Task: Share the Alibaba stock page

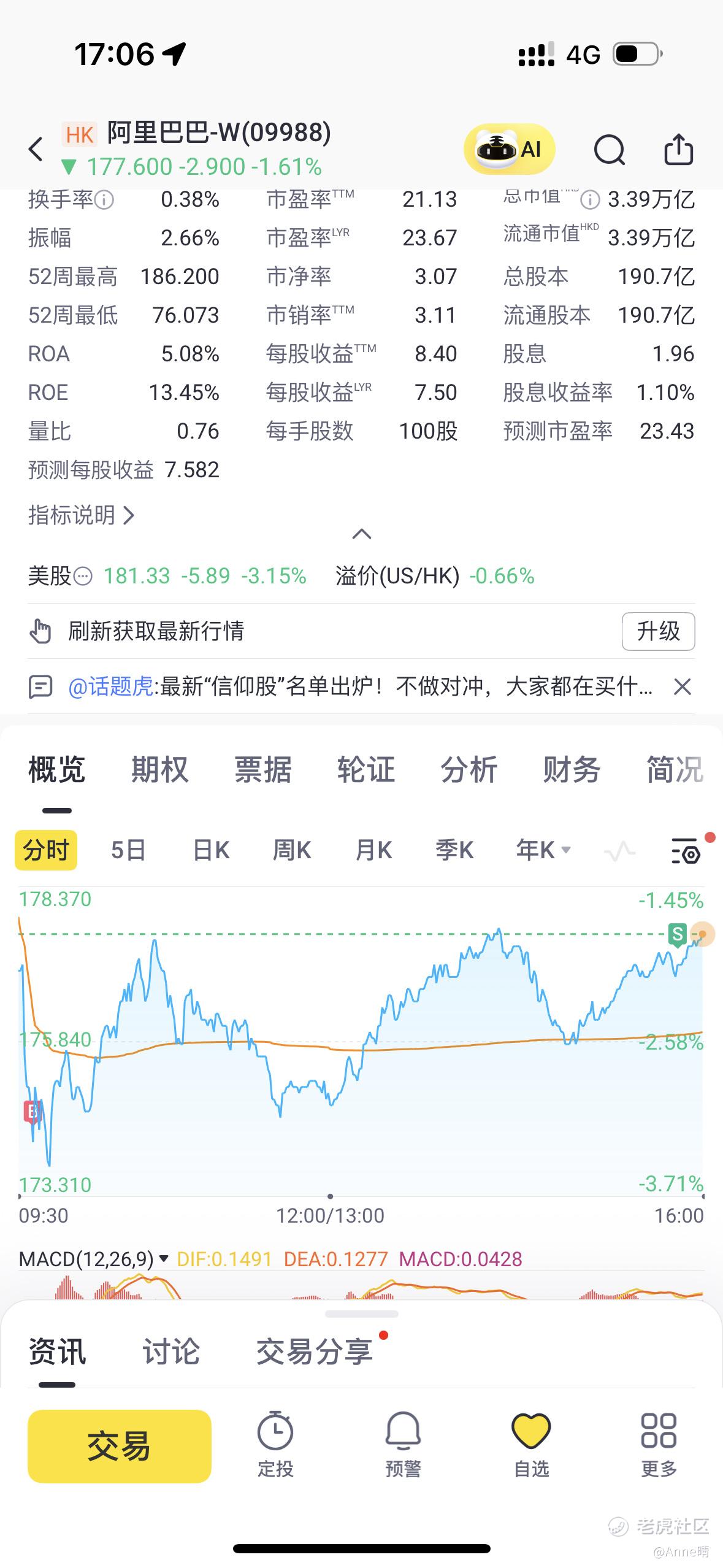Action: point(678,149)
